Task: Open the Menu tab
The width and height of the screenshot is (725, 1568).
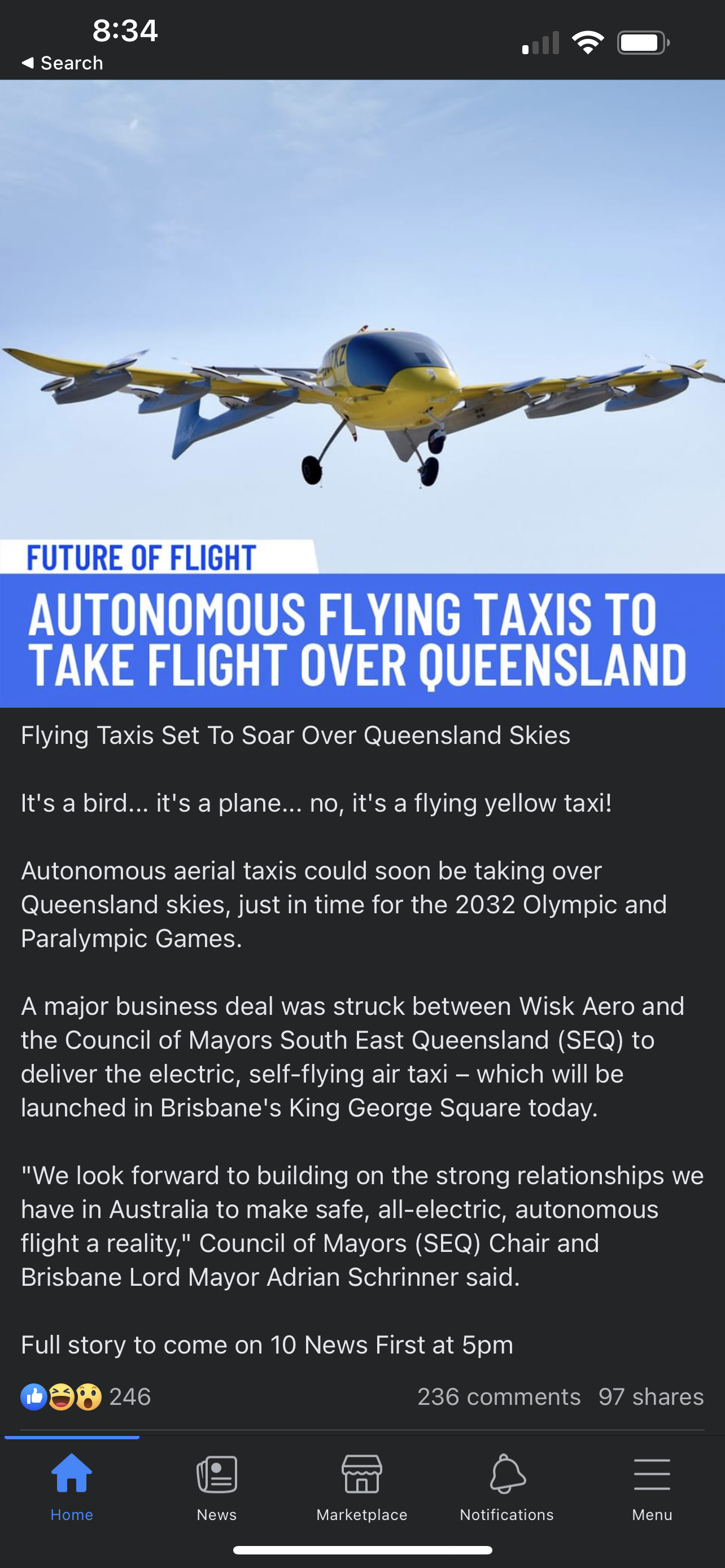Action: tap(652, 1486)
